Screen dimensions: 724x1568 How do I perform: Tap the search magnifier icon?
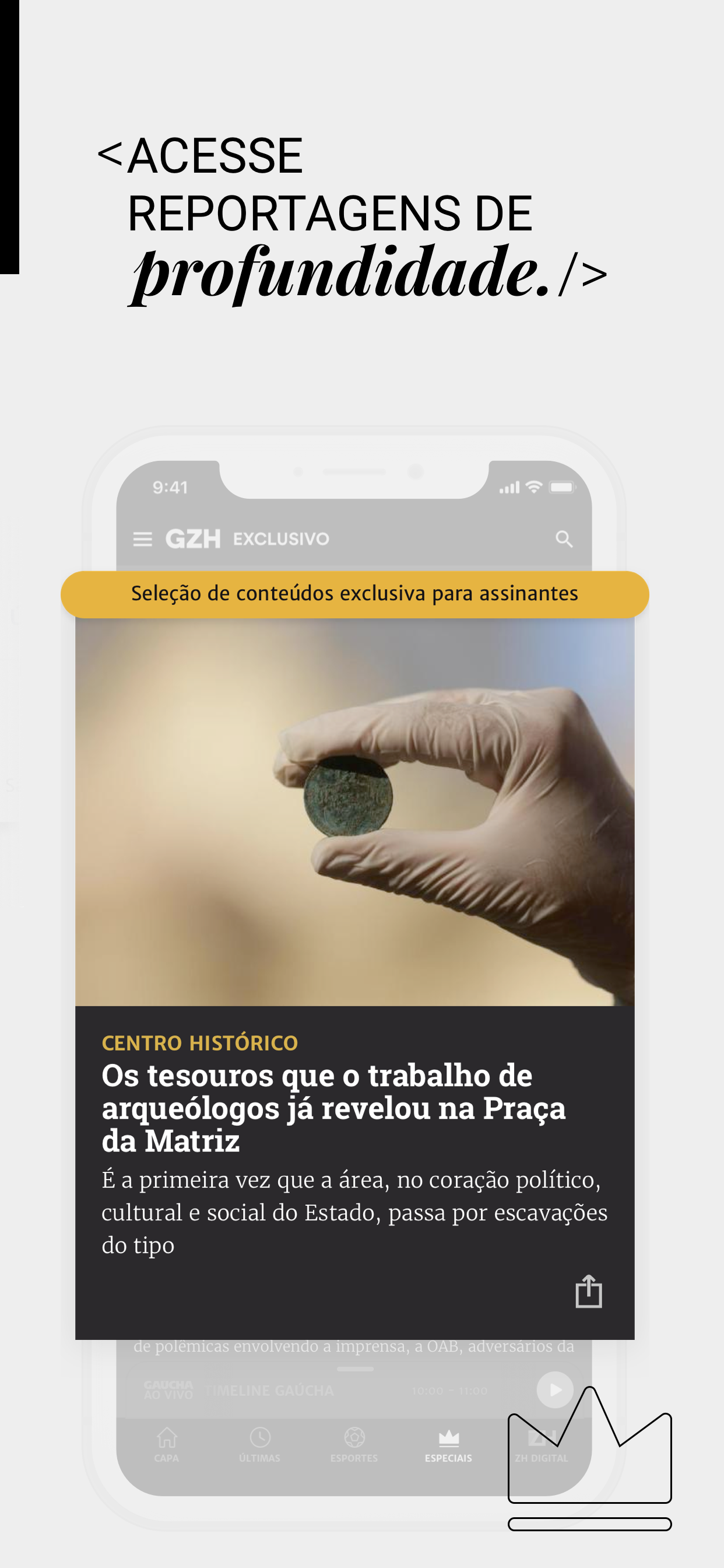click(x=565, y=540)
